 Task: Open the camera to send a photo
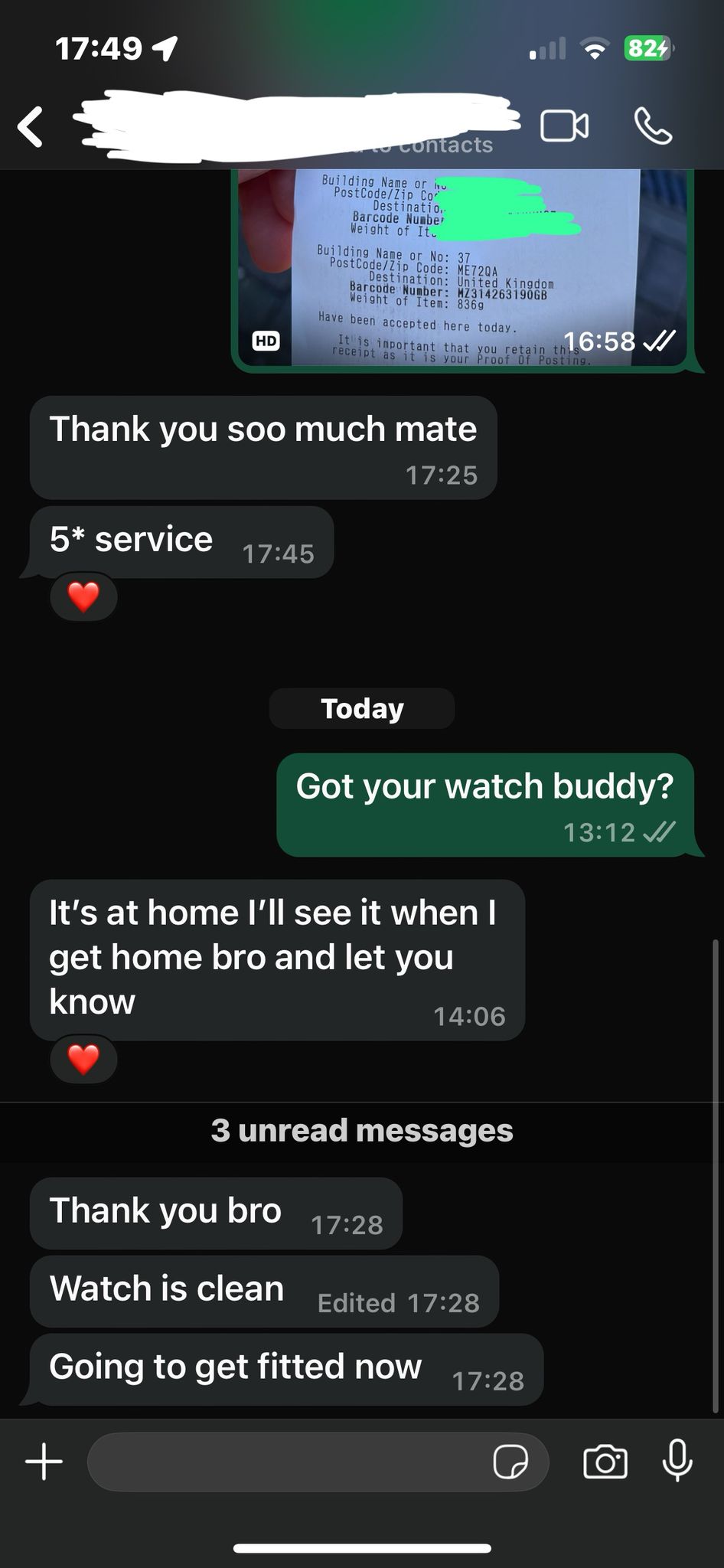pyautogui.click(x=605, y=1462)
